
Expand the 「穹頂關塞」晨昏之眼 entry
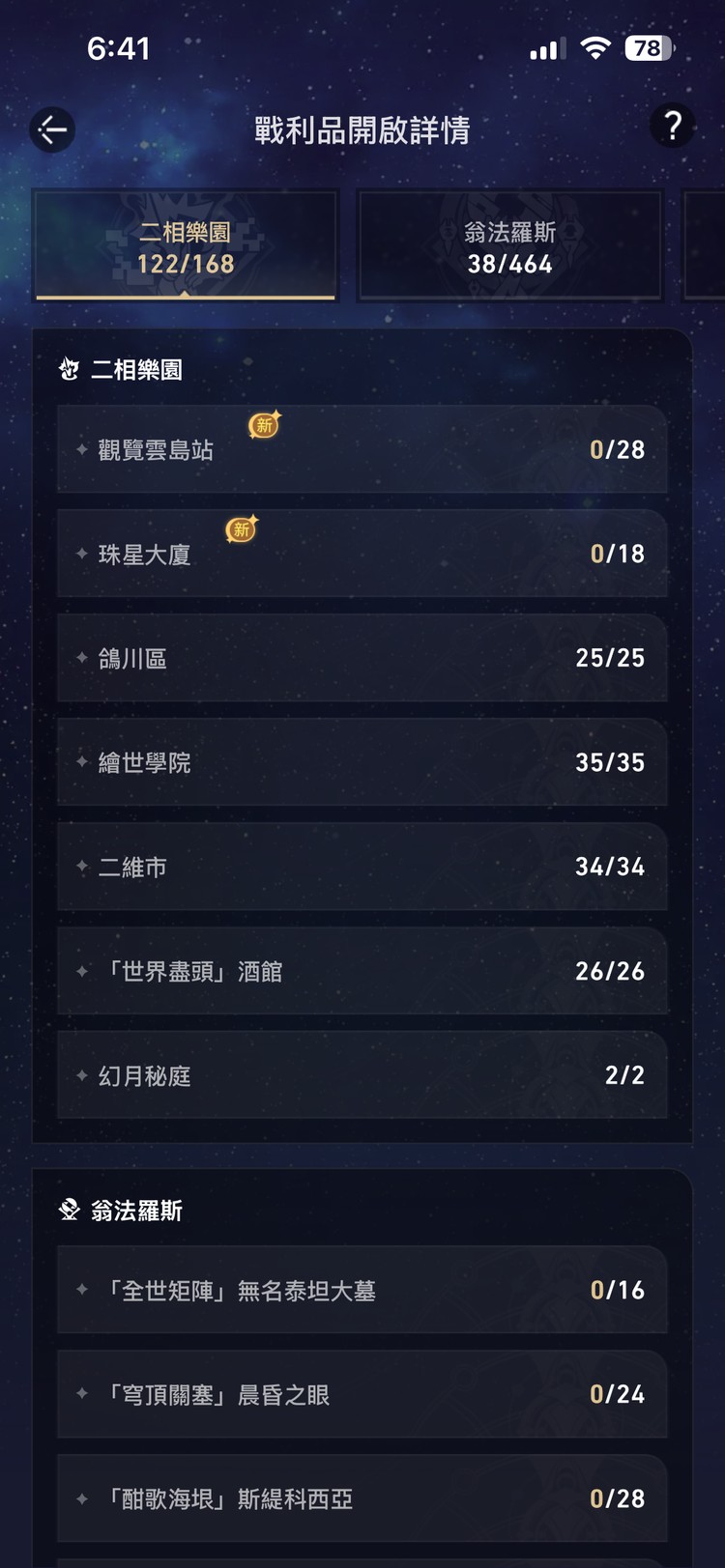coord(362,1394)
